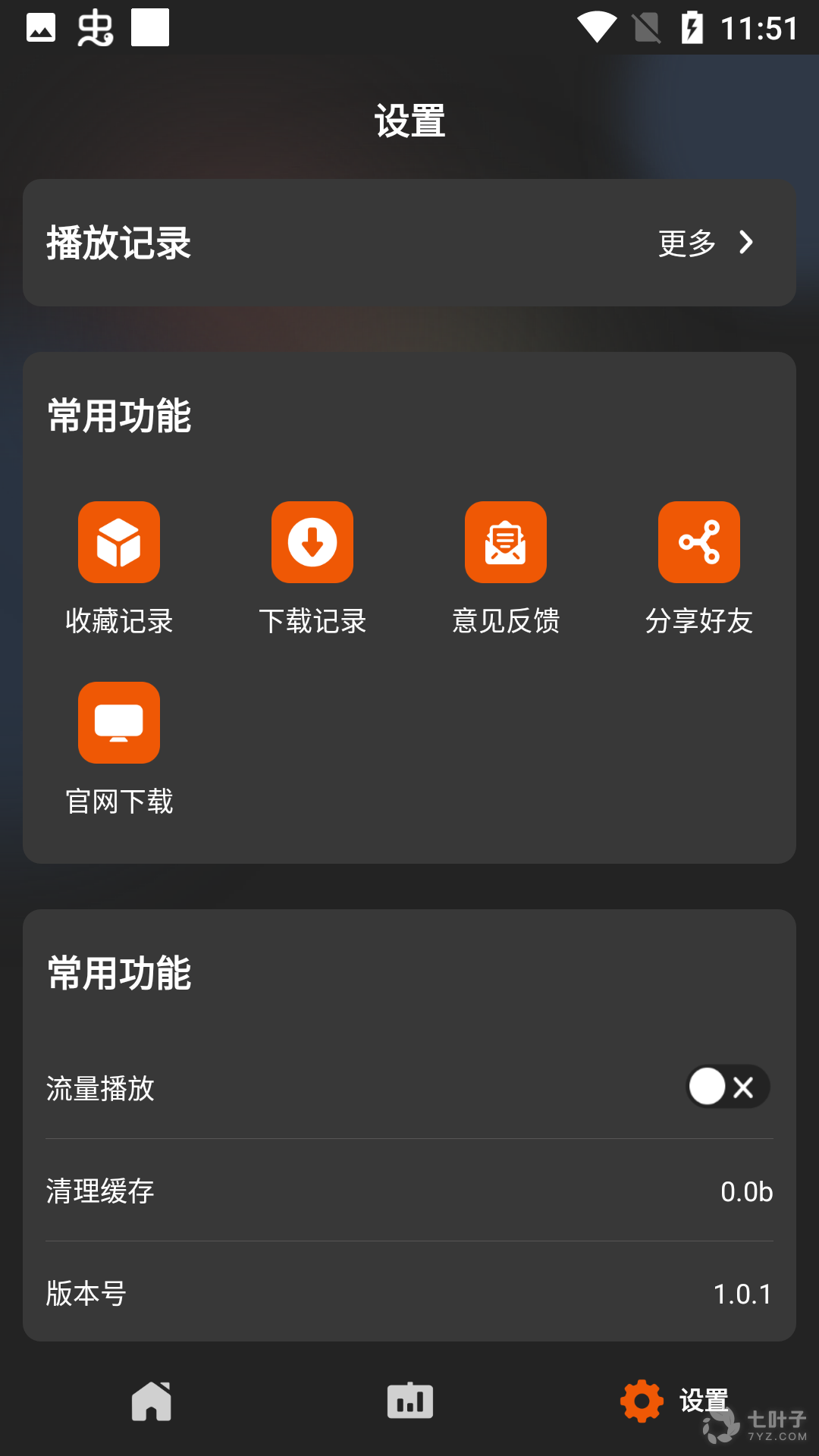
Task: Toggle the 流量播放 switch
Action: click(728, 1087)
